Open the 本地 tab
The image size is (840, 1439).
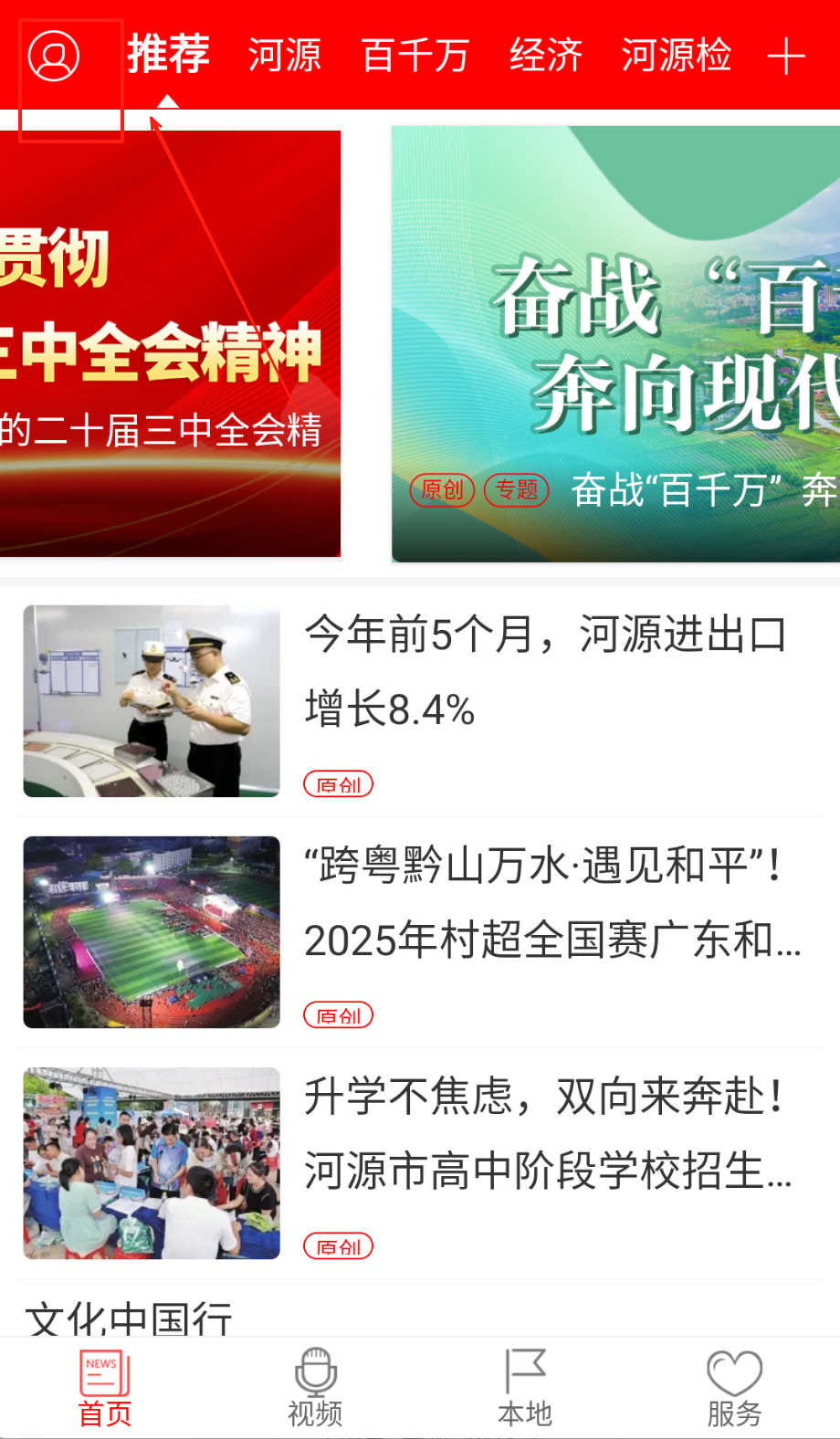525,1388
